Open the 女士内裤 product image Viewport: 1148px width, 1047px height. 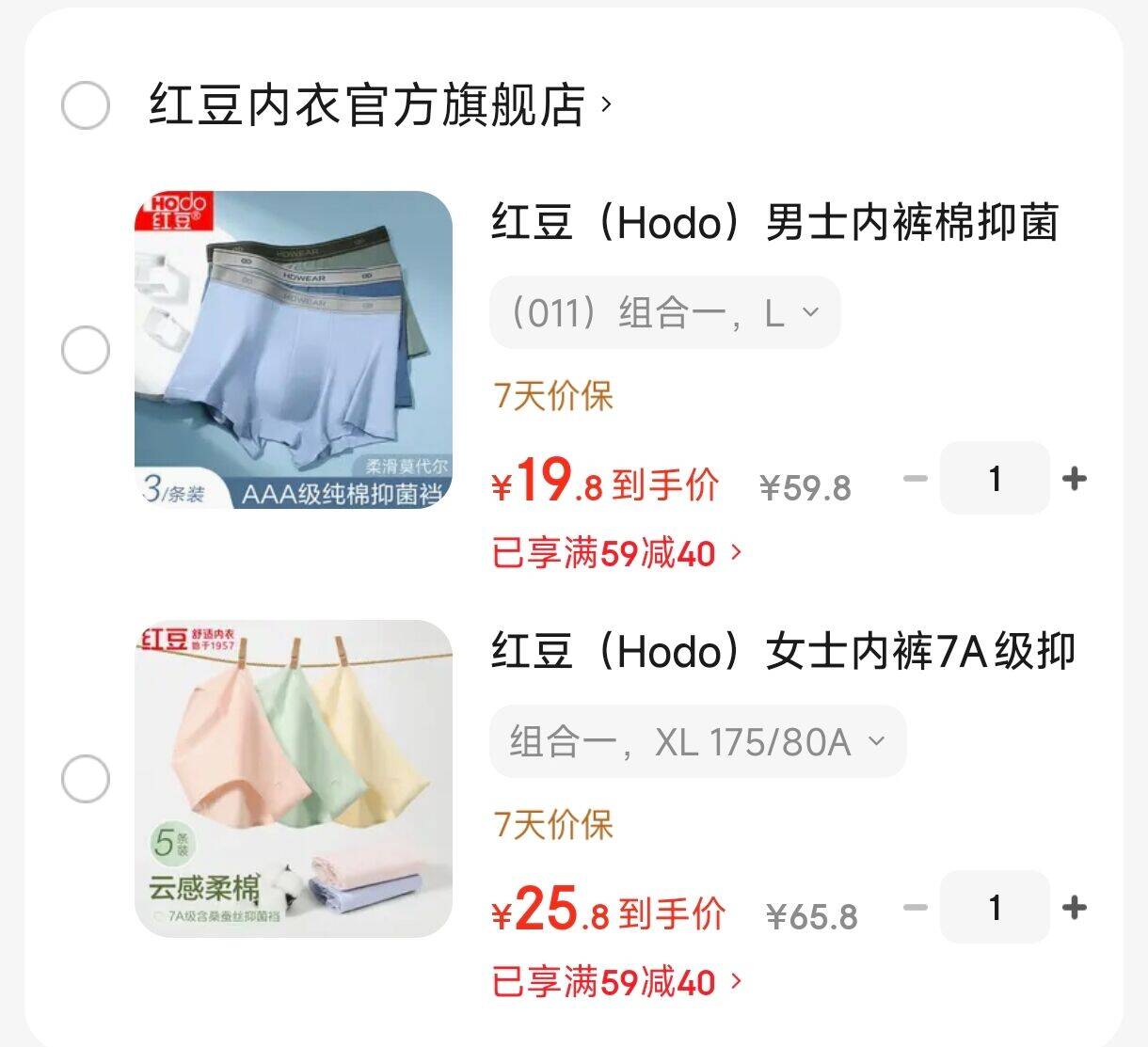pyautogui.click(x=294, y=779)
